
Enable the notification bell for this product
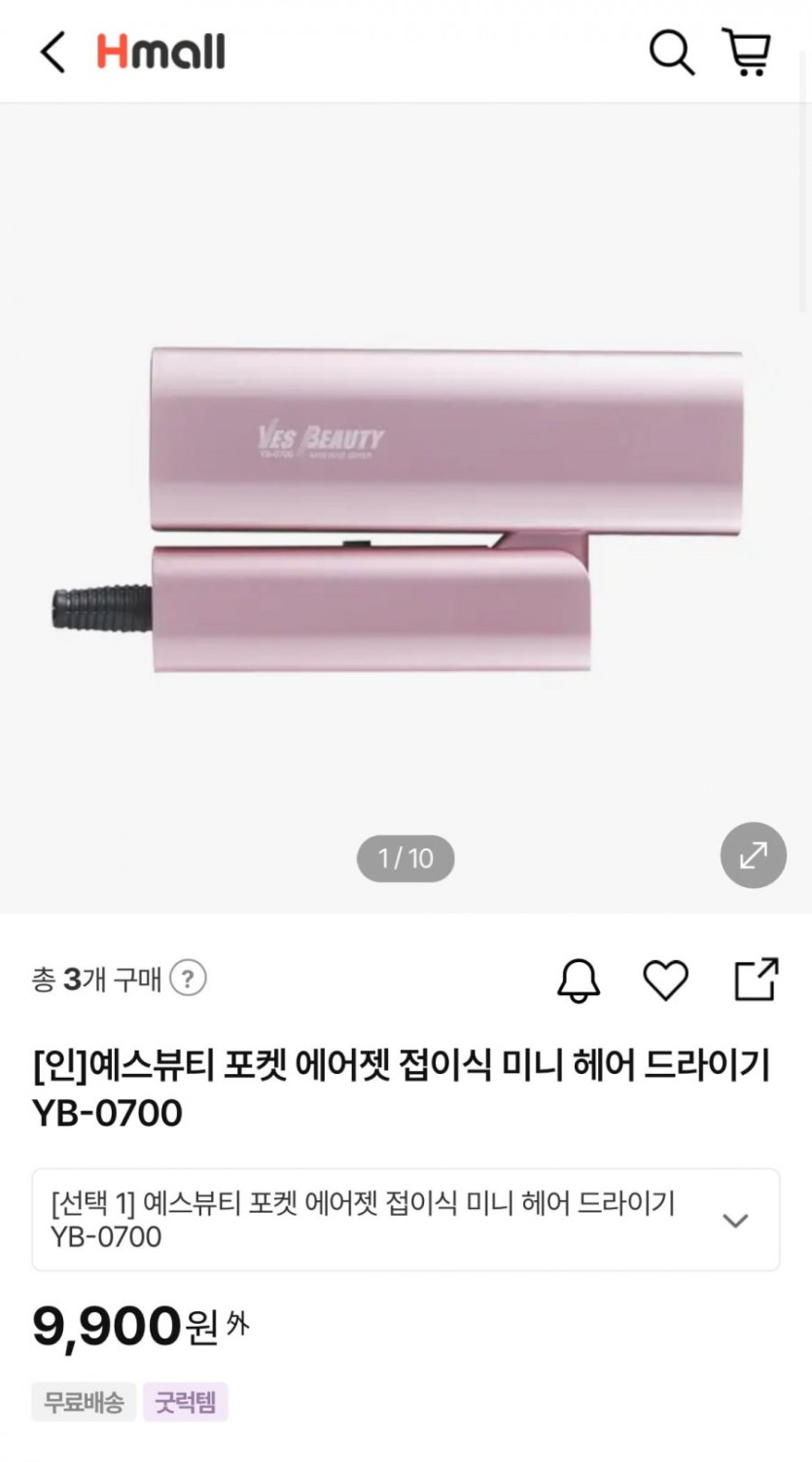pos(579,980)
